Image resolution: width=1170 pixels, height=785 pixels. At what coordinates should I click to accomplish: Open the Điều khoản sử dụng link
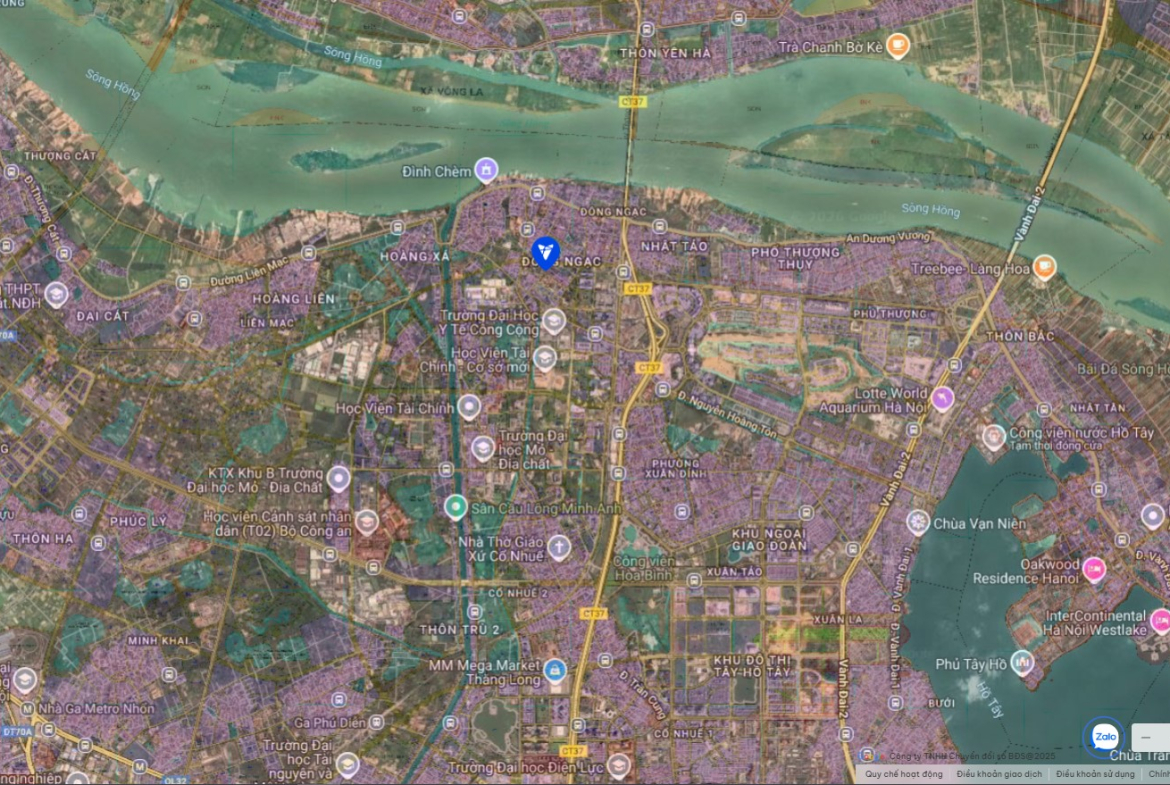pos(1095,774)
